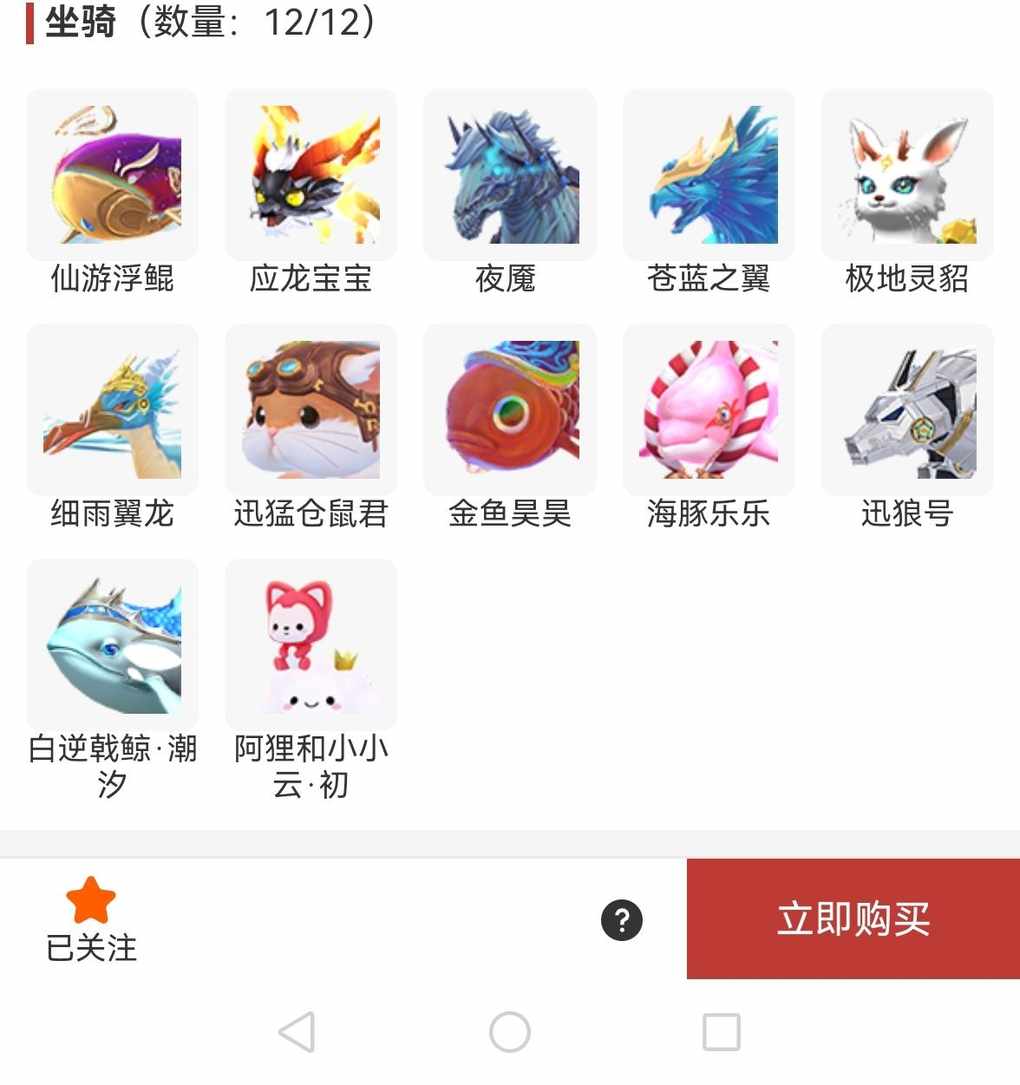This screenshot has height=1085, width=1020.
Task: Tap the 迅狼号 mount tile
Action: (x=907, y=410)
